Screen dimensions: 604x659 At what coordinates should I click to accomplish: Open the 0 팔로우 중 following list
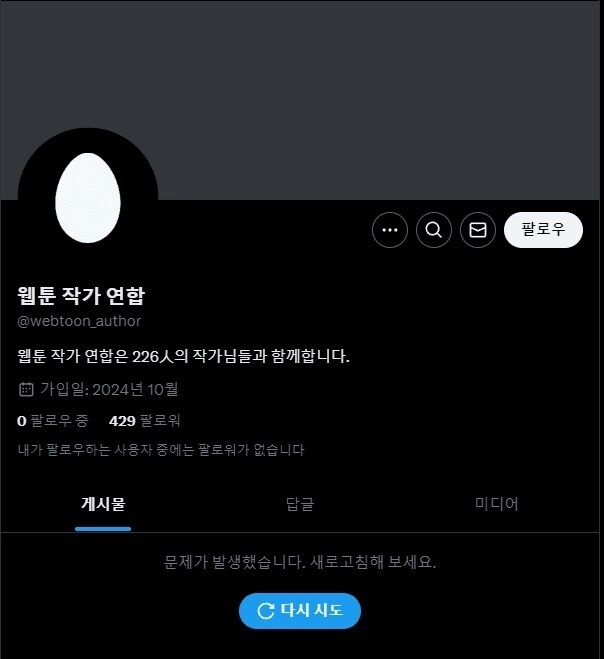click(53, 421)
